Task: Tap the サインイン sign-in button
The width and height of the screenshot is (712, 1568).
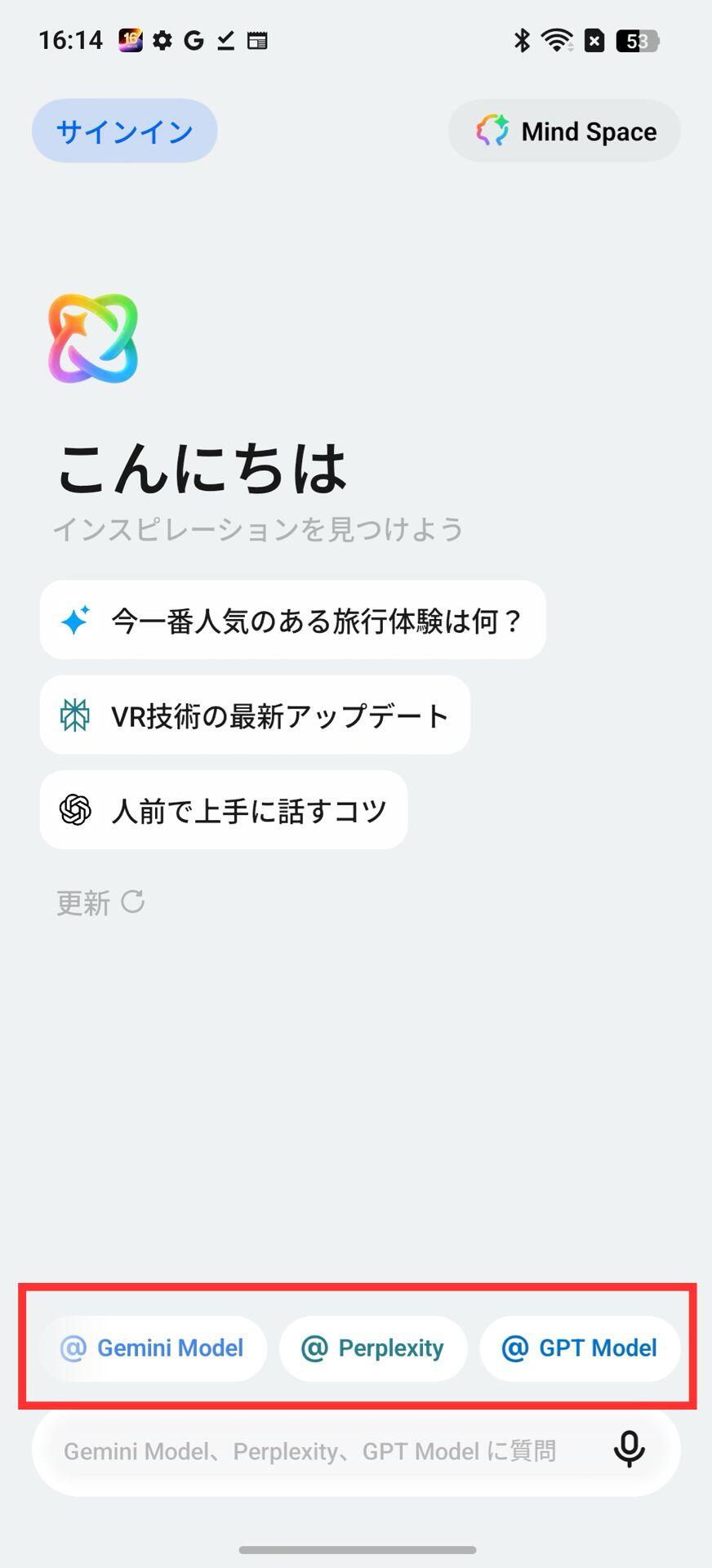Action: pos(125,131)
